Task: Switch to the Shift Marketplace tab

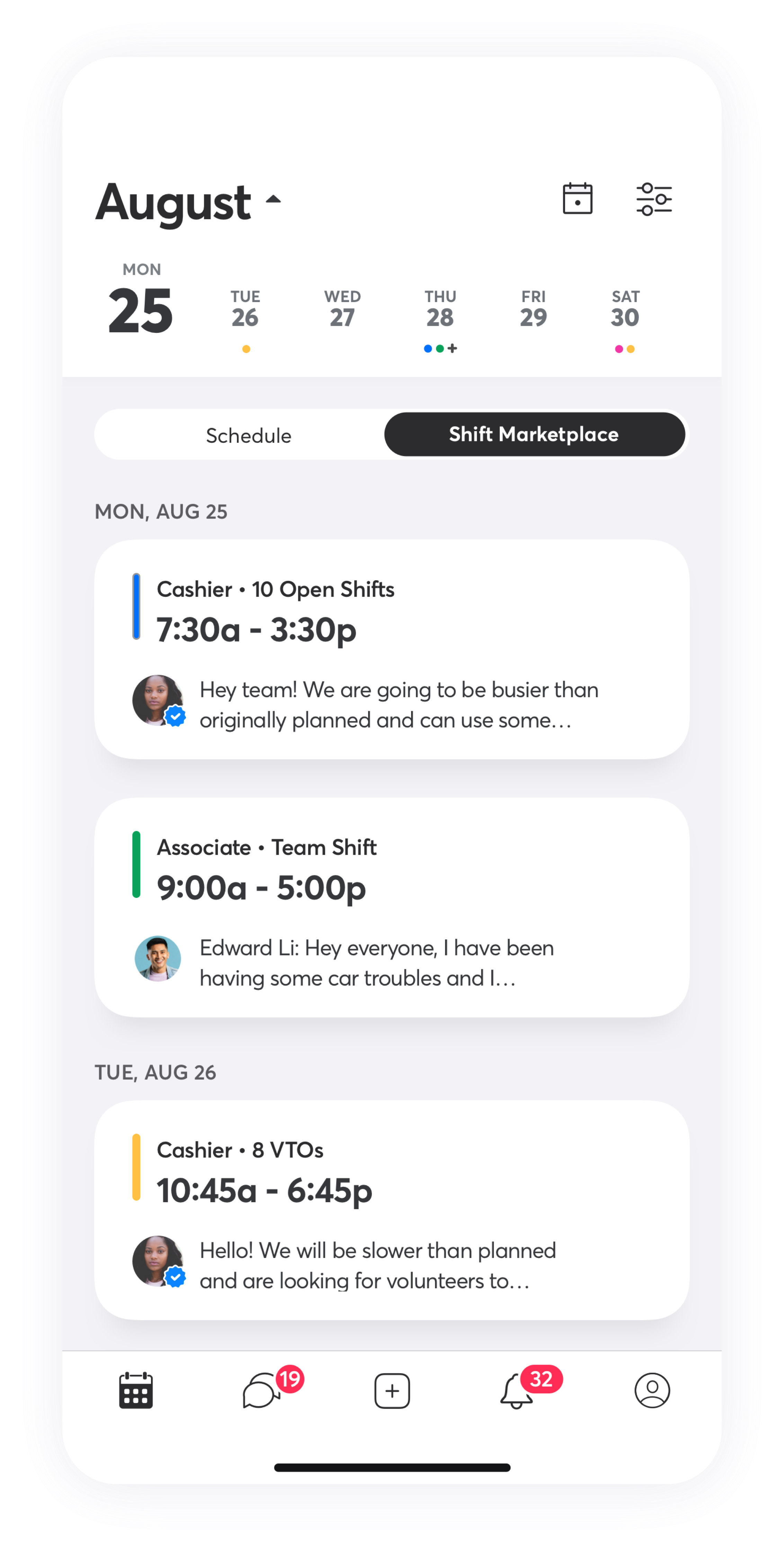Action: (x=534, y=434)
